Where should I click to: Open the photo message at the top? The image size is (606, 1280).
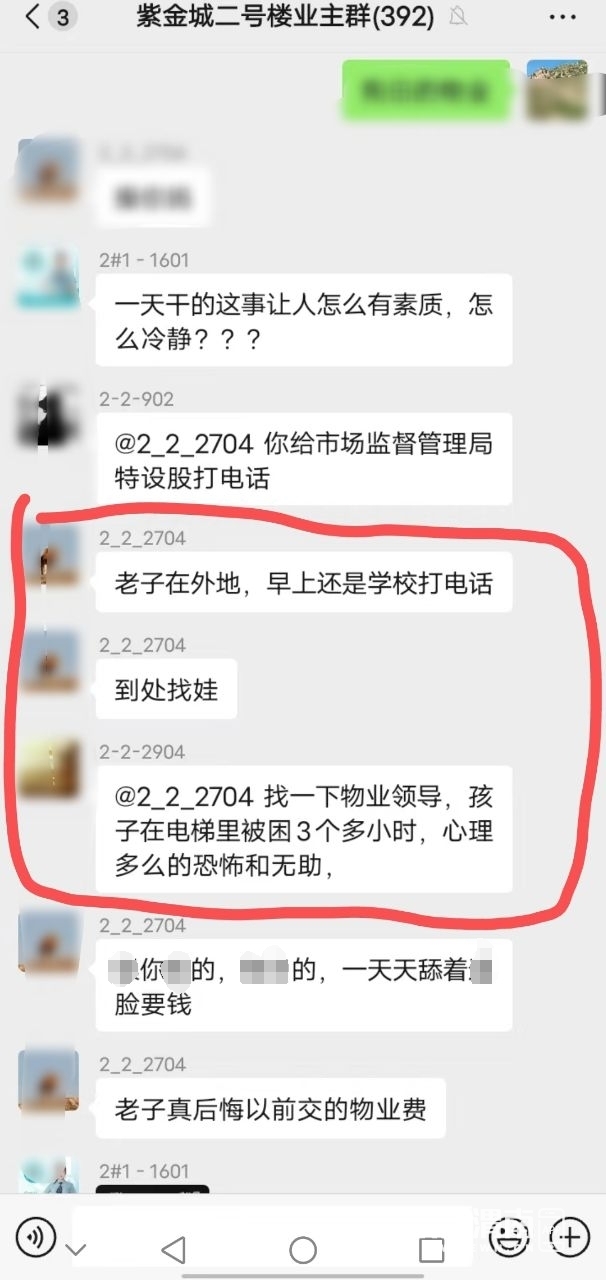click(x=557, y=92)
